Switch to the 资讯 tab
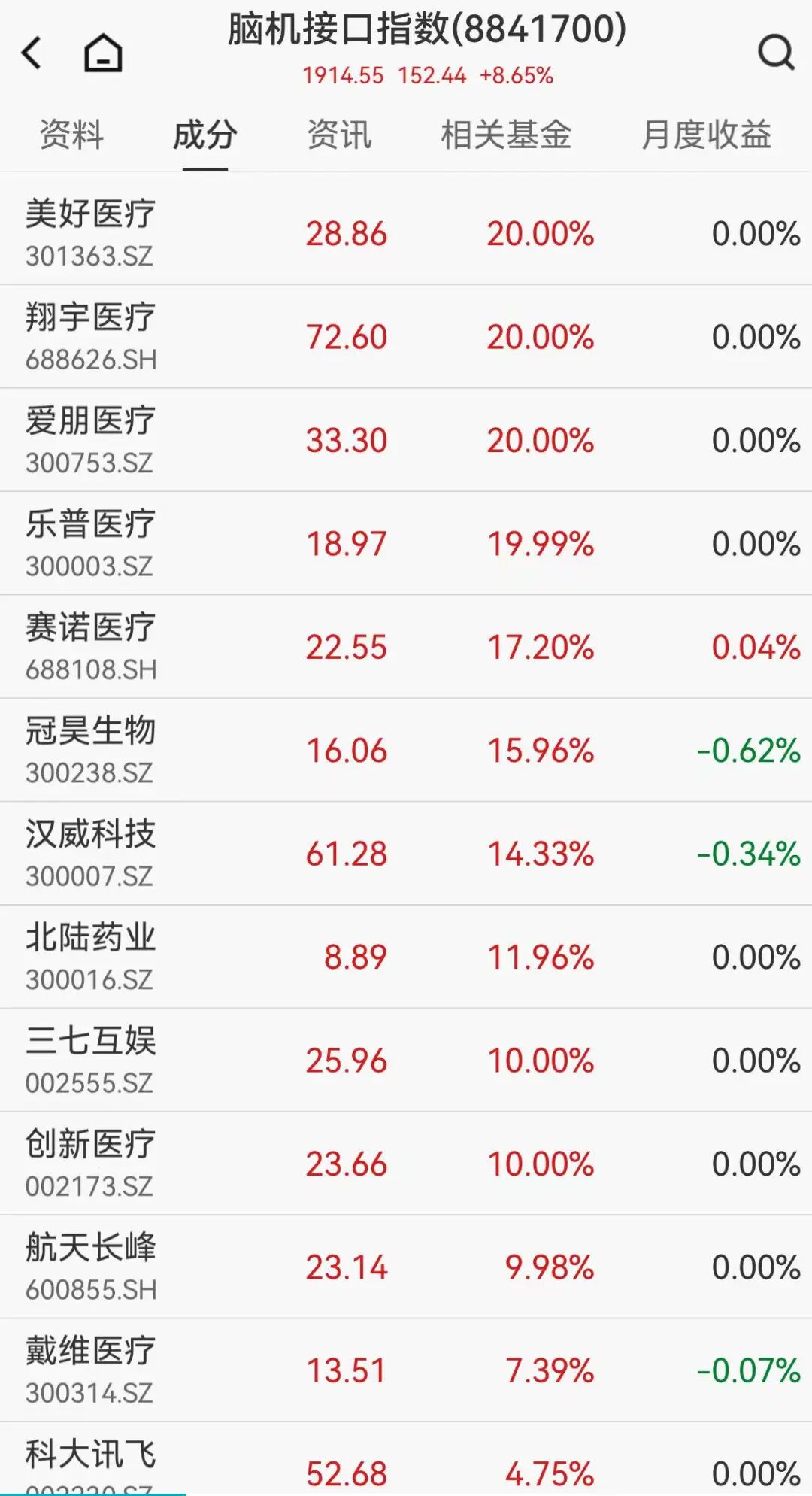812x1496 pixels. (x=338, y=136)
